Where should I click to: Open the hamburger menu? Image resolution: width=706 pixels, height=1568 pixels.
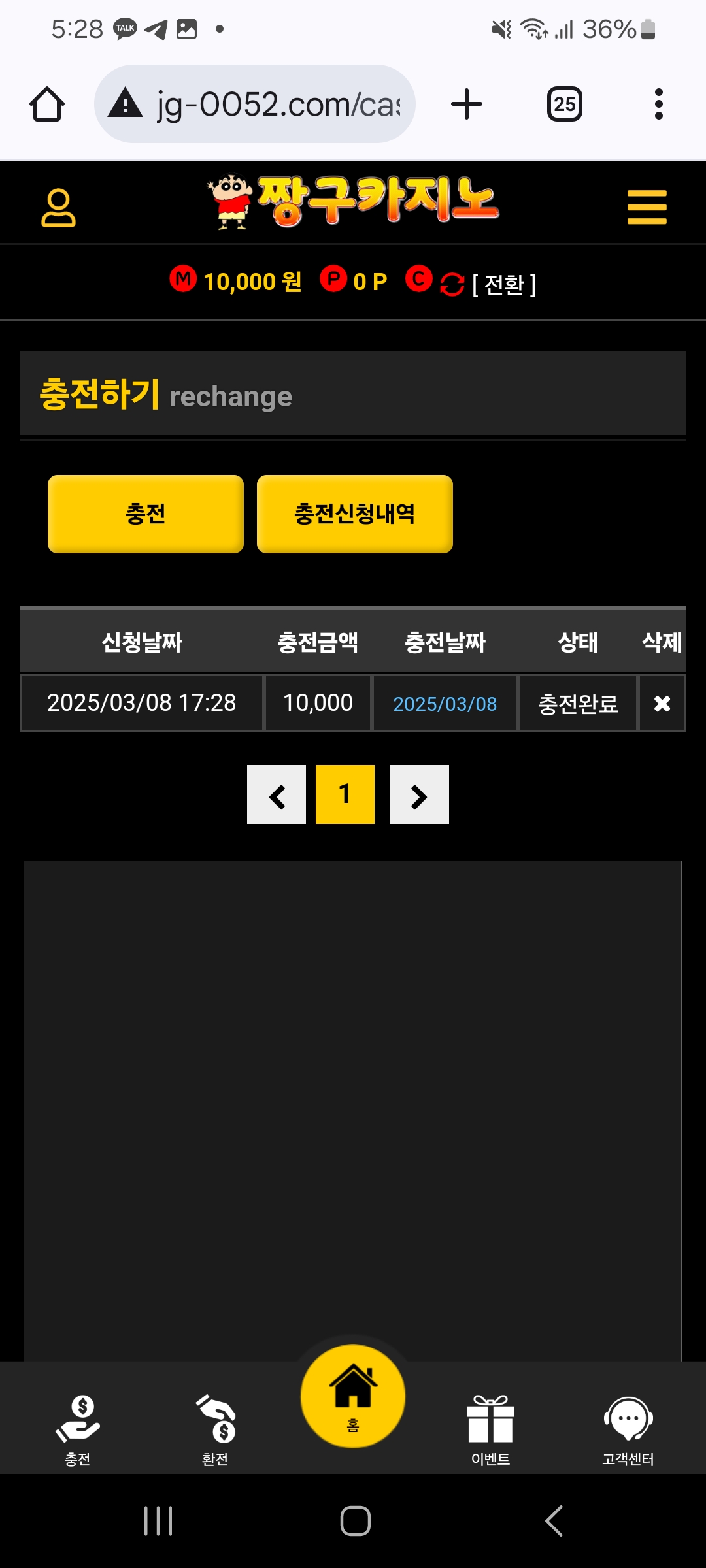tap(647, 208)
